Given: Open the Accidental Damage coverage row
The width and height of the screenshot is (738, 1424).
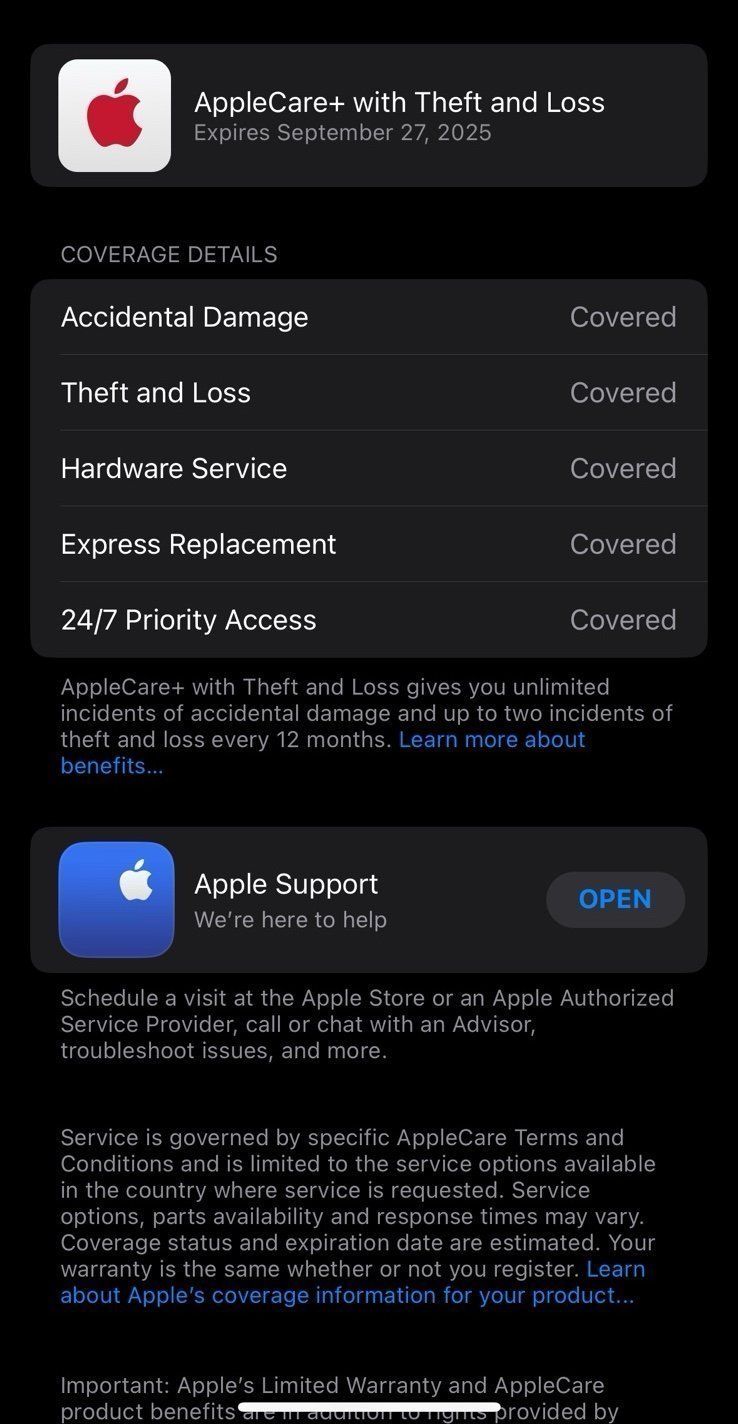Looking at the screenshot, I should click(369, 316).
